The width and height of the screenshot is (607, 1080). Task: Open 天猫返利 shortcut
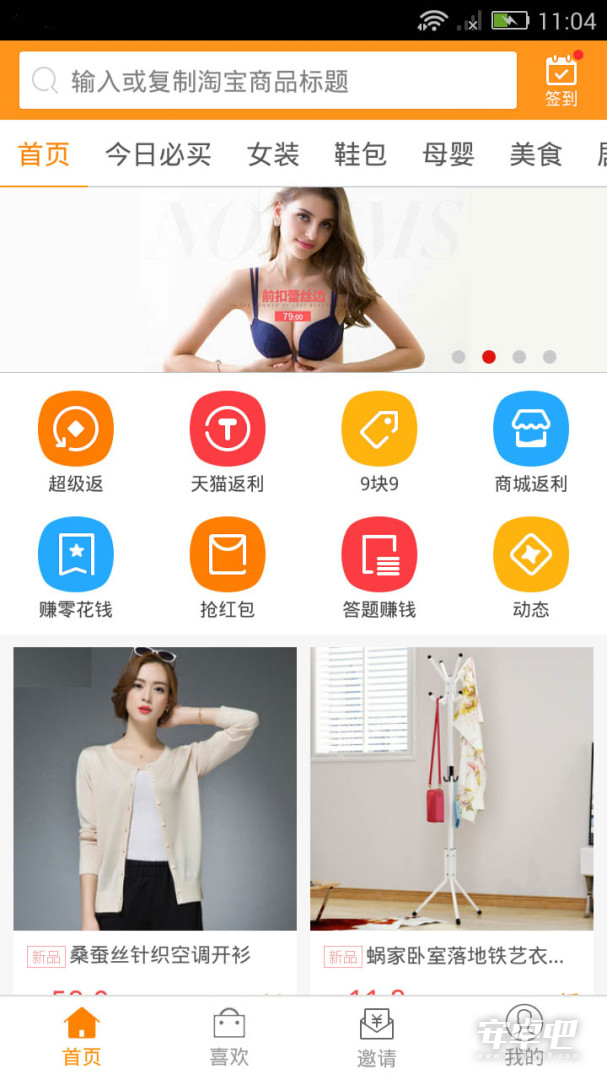[227, 442]
